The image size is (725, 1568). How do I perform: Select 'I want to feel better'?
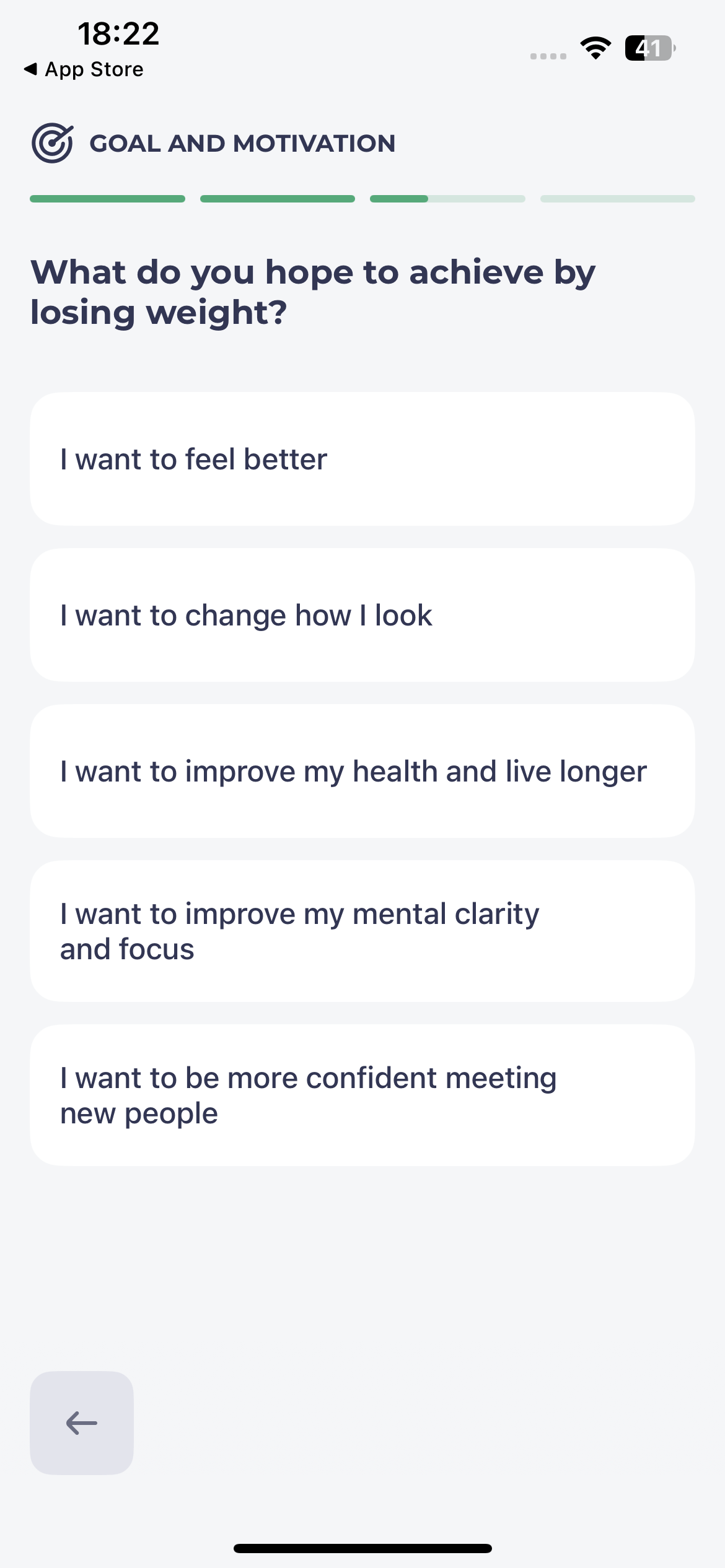click(x=362, y=460)
